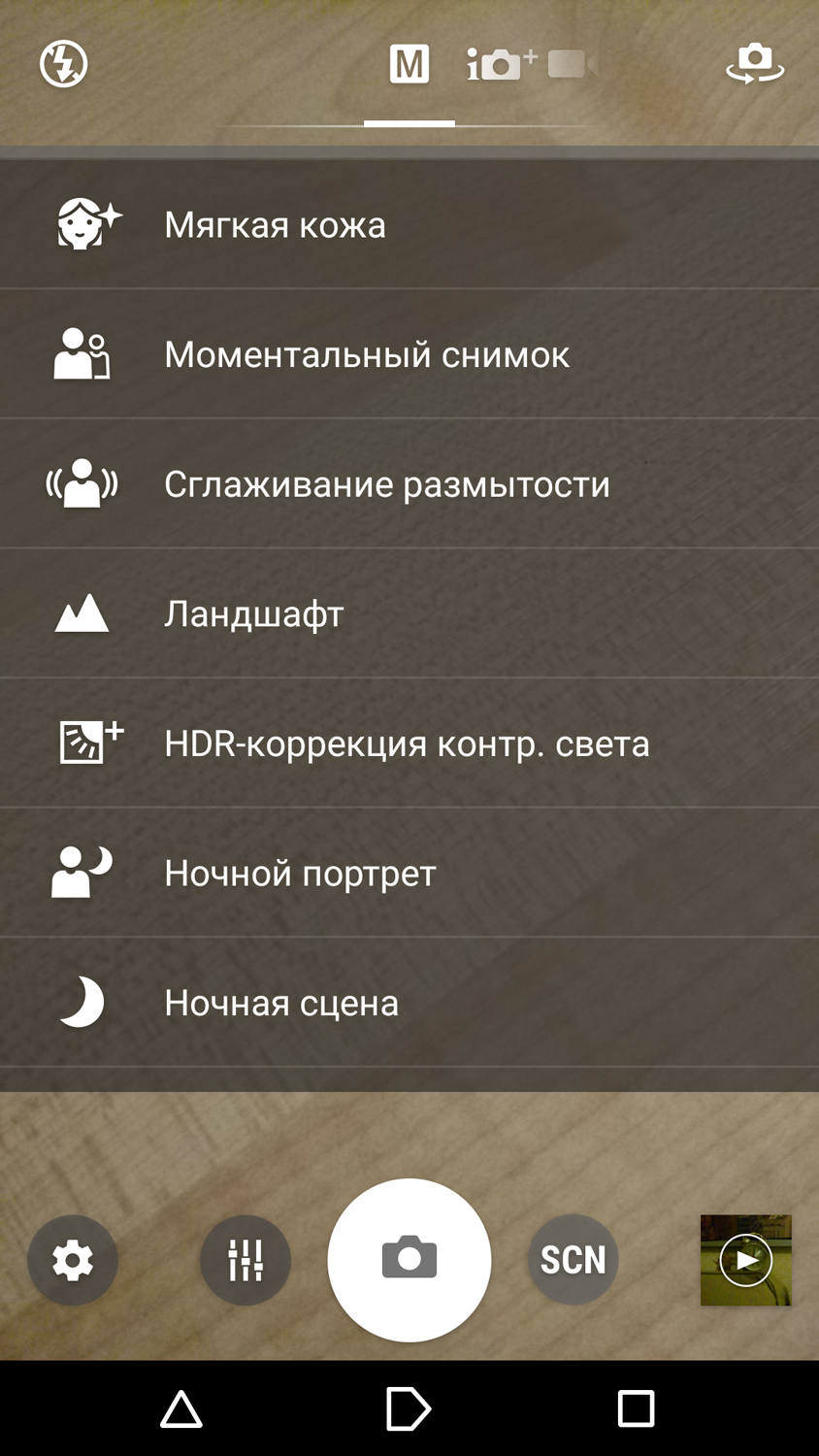Enable HDR-коррекция контр. света scene

pos(409,744)
